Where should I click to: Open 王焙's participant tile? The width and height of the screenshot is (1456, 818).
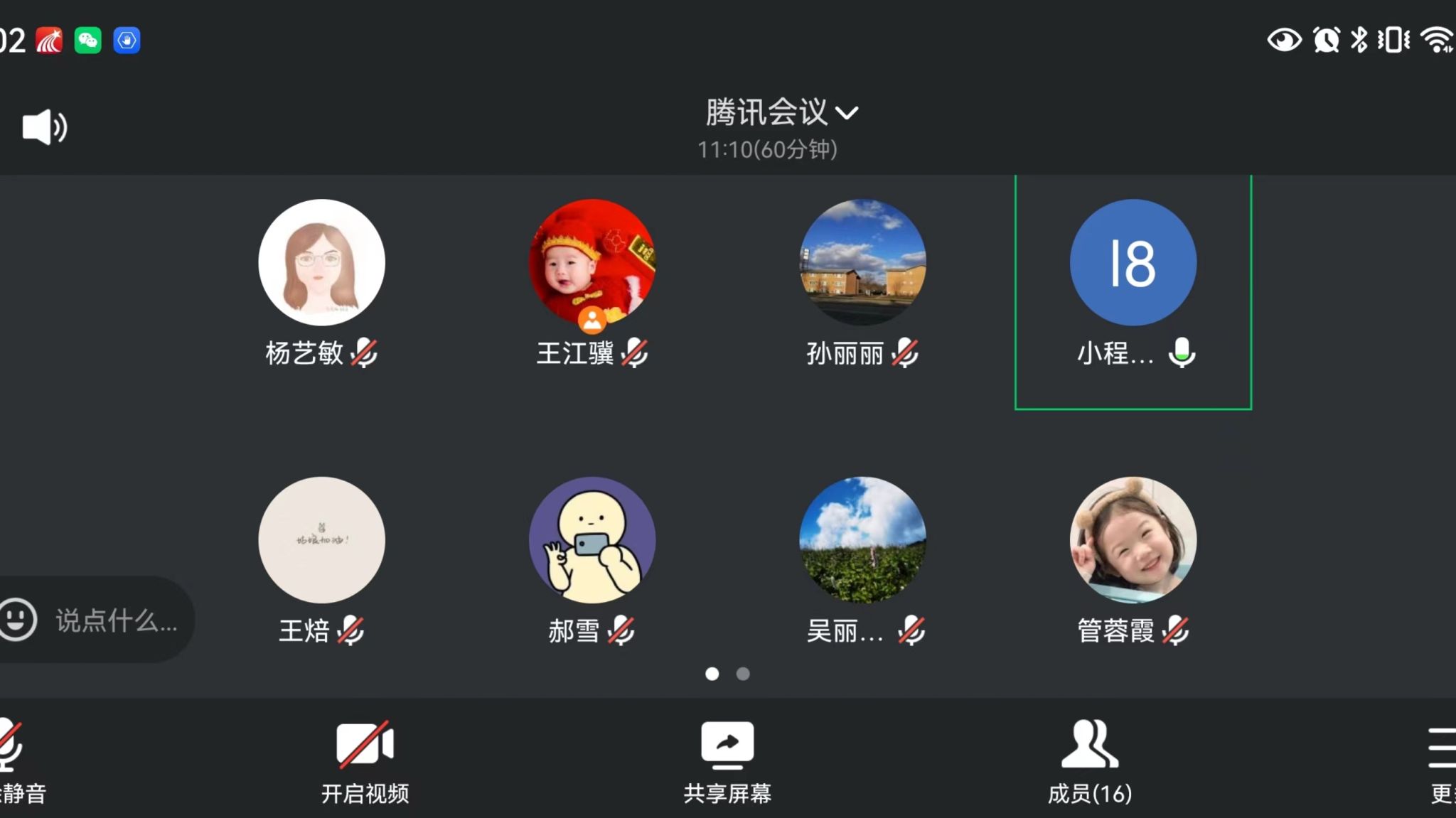321,540
